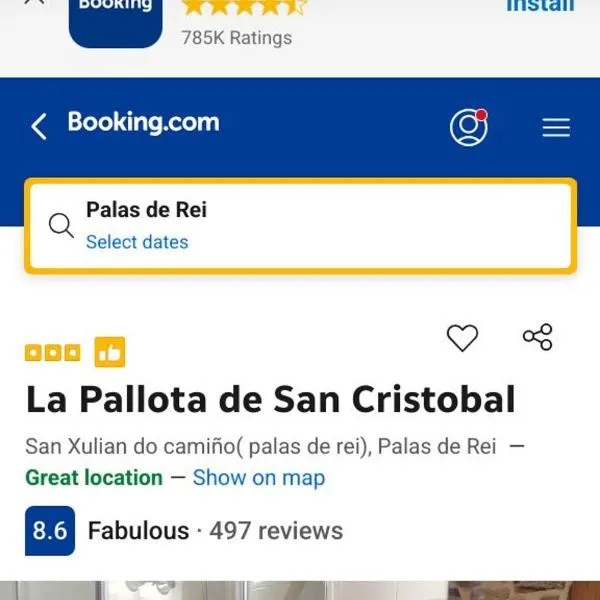
Task: Open the hamburger menu
Action: coord(556,128)
